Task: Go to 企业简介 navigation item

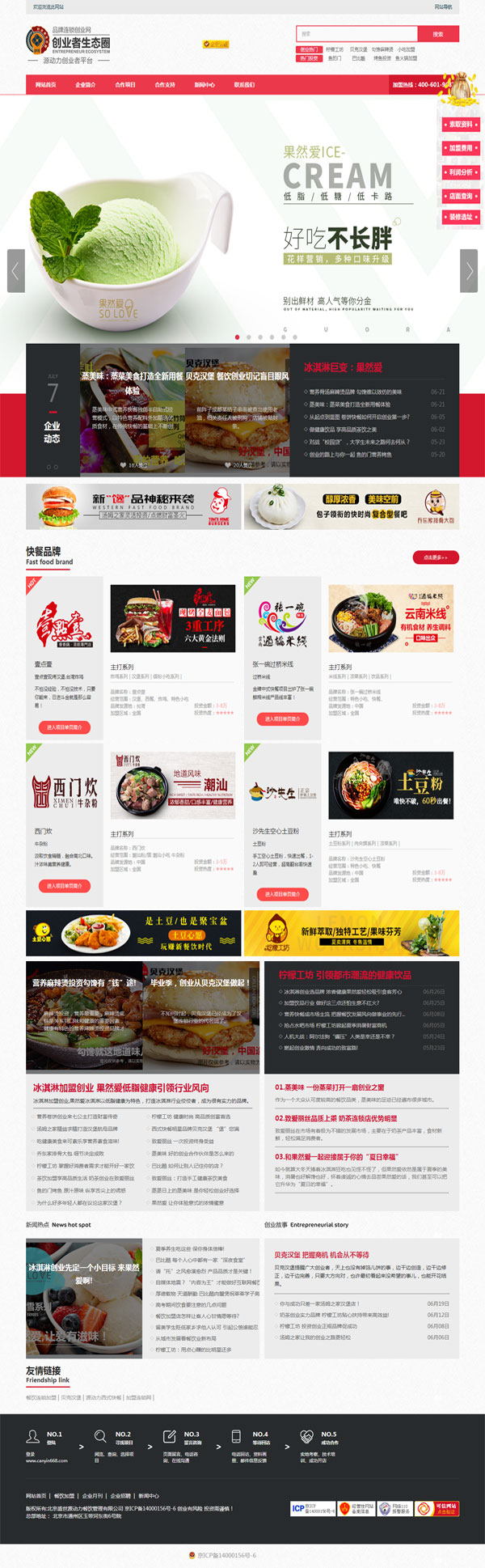Action: pyautogui.click(x=86, y=85)
